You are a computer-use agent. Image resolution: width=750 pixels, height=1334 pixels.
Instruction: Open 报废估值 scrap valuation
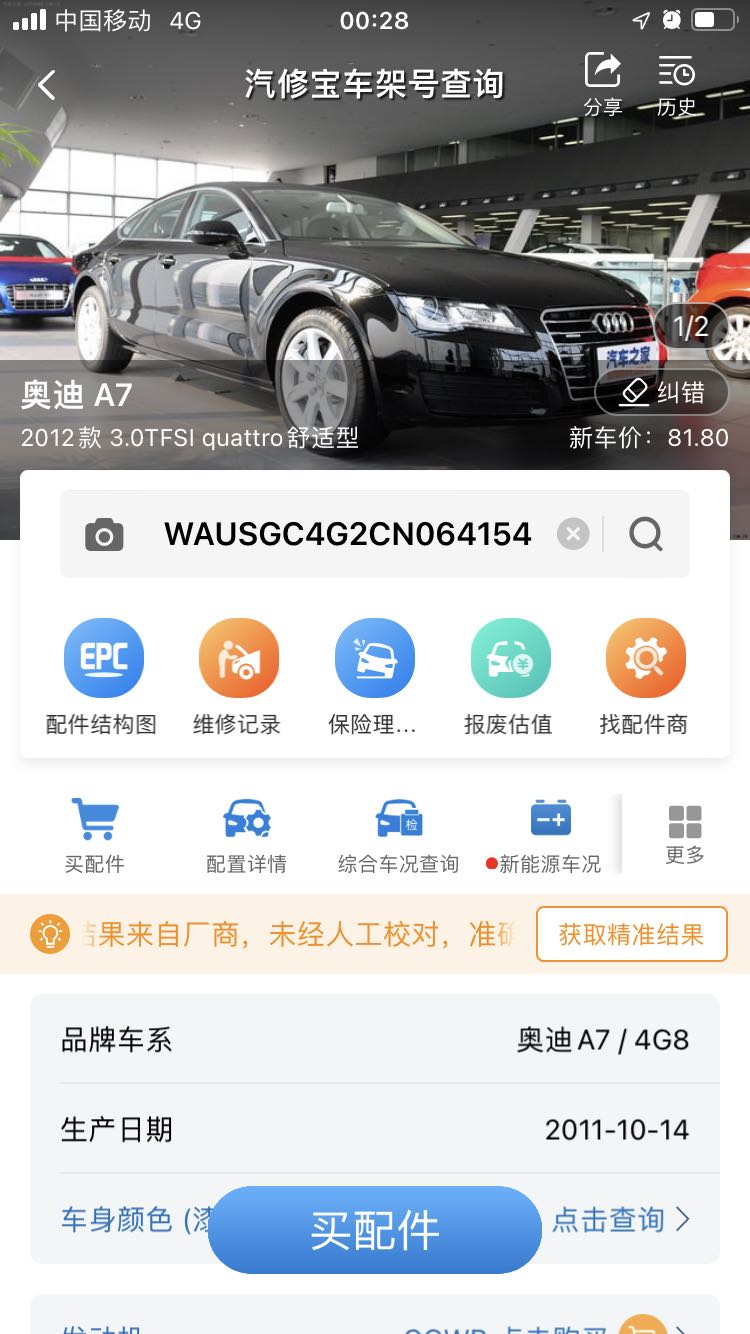509,676
